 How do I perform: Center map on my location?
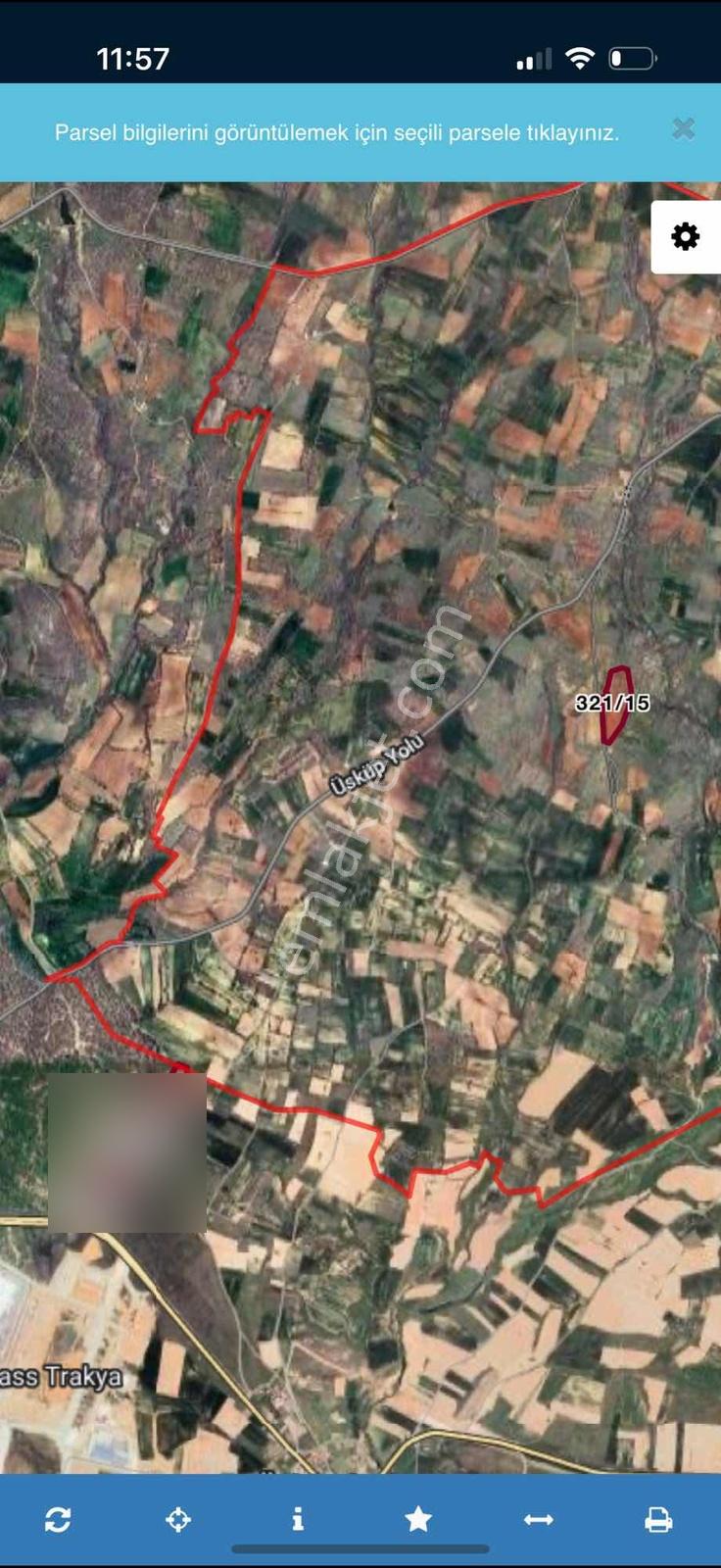click(x=178, y=1520)
